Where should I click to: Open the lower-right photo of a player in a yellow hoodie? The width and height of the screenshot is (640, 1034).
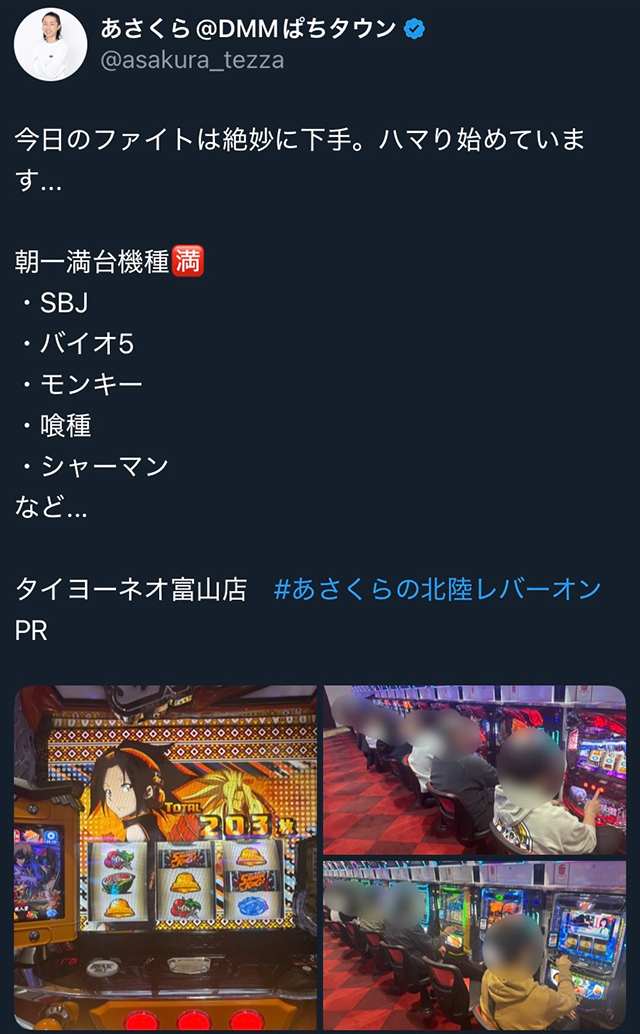(474, 946)
